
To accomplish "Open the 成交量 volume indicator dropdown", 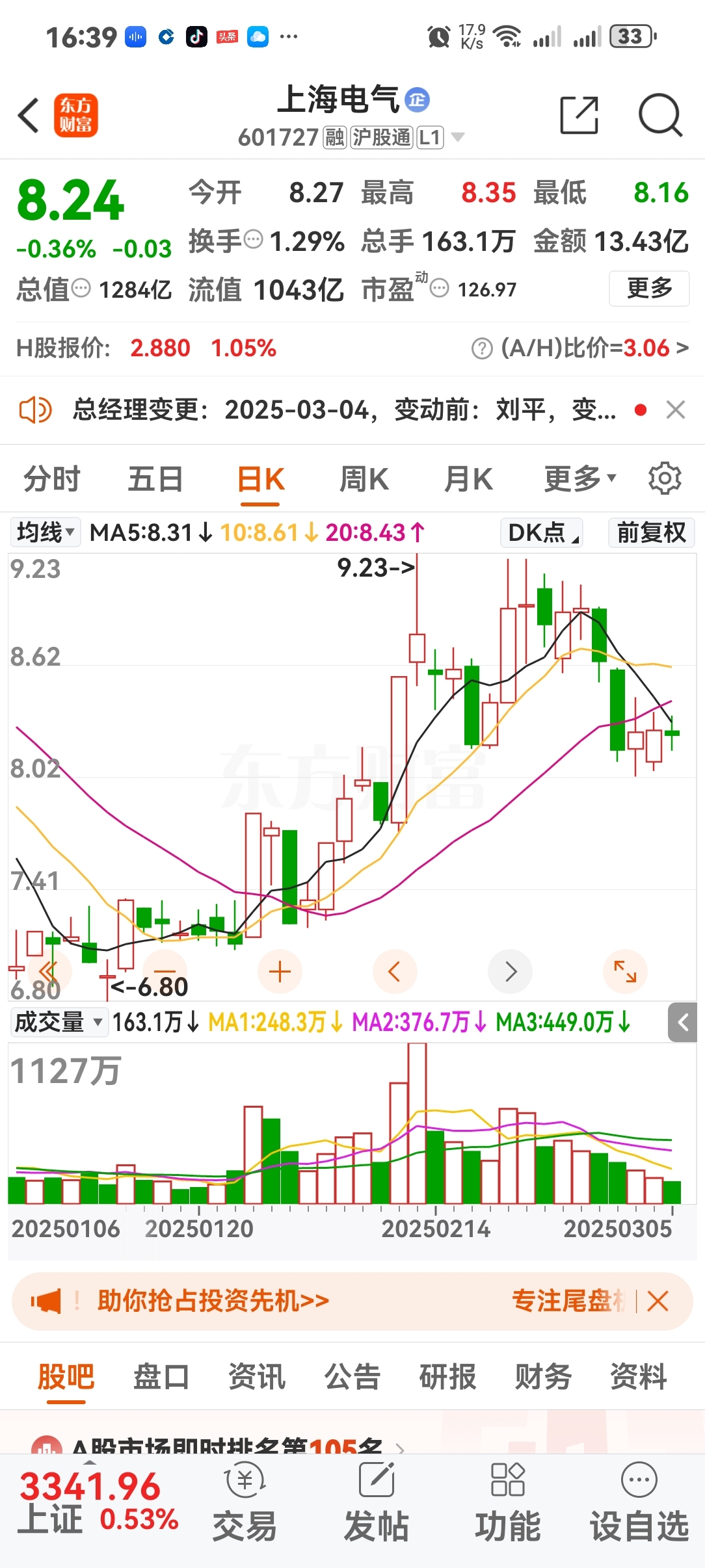I will (59, 1022).
